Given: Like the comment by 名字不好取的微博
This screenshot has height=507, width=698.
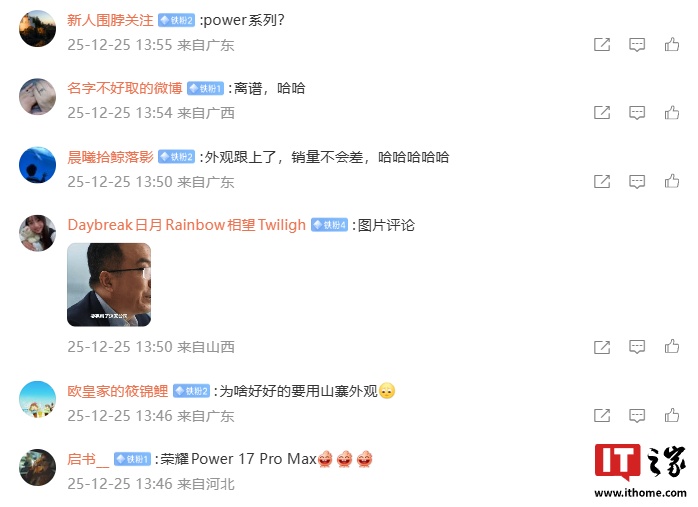Looking at the screenshot, I should 672,113.
